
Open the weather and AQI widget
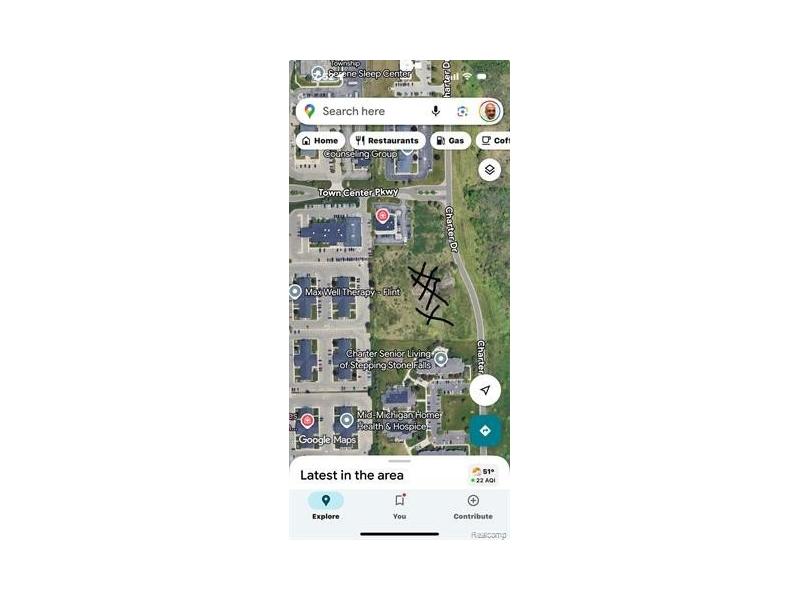pyautogui.click(x=484, y=475)
